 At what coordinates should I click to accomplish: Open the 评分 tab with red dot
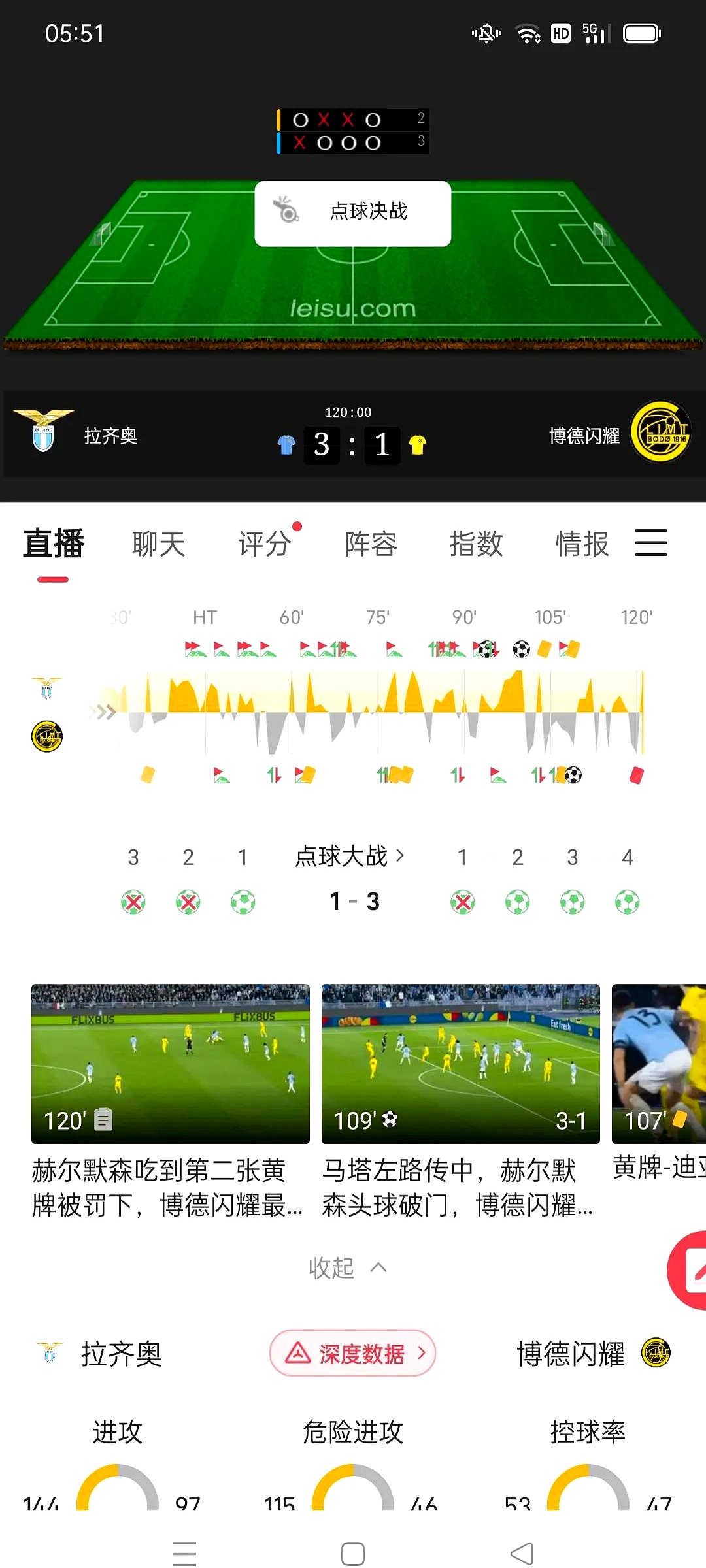(264, 544)
